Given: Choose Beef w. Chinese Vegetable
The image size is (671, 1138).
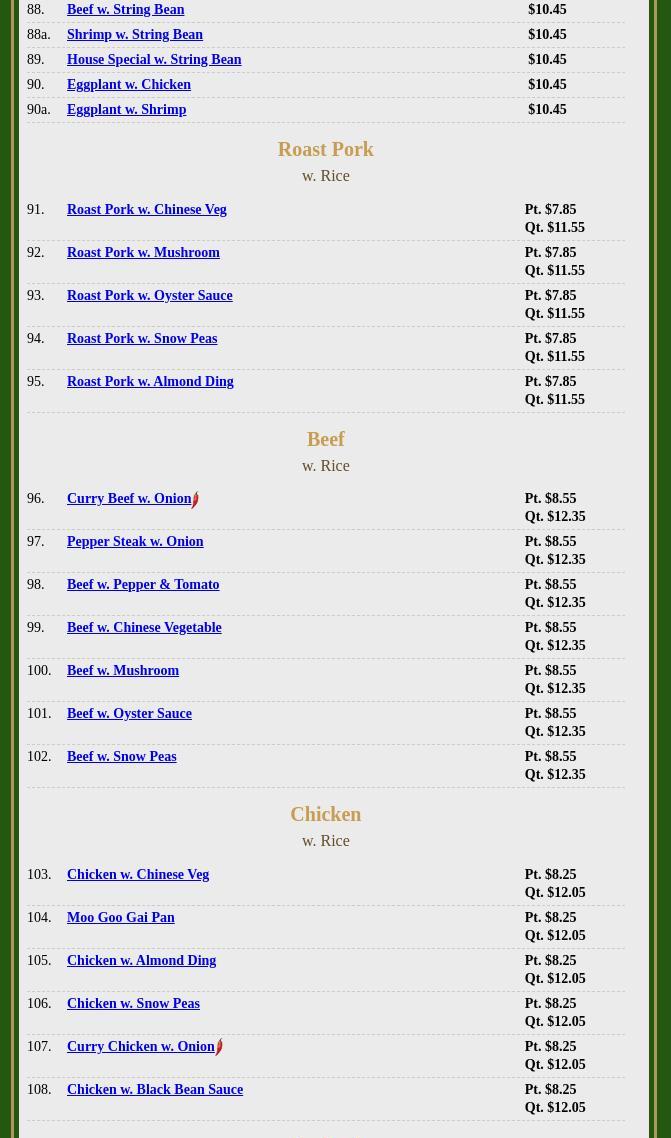Looking at the screenshot, I should 144,628.
